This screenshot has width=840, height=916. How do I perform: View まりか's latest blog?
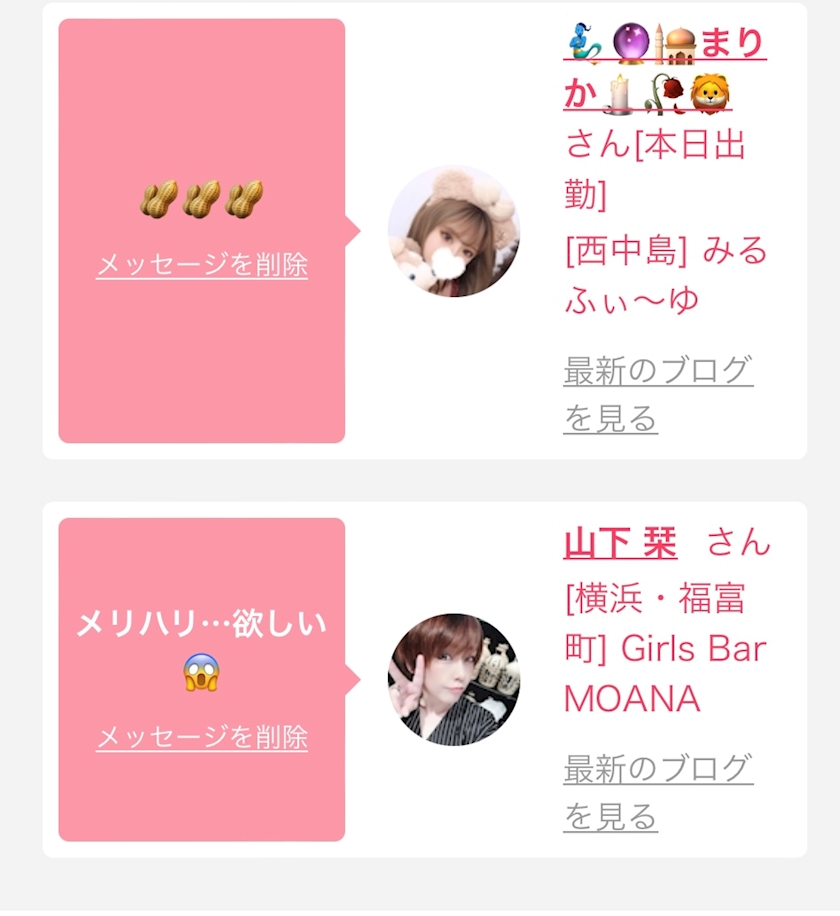point(657,394)
